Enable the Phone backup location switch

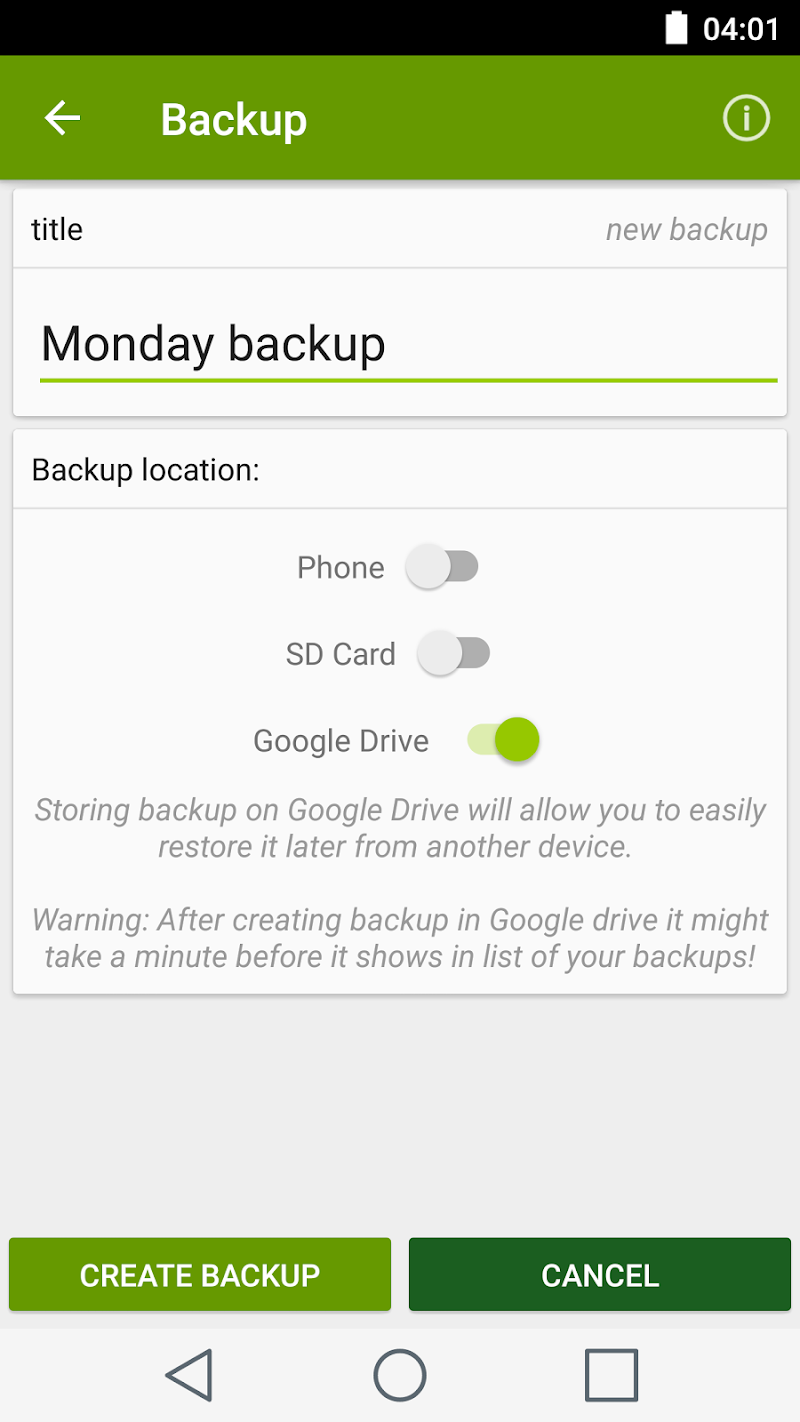point(442,567)
